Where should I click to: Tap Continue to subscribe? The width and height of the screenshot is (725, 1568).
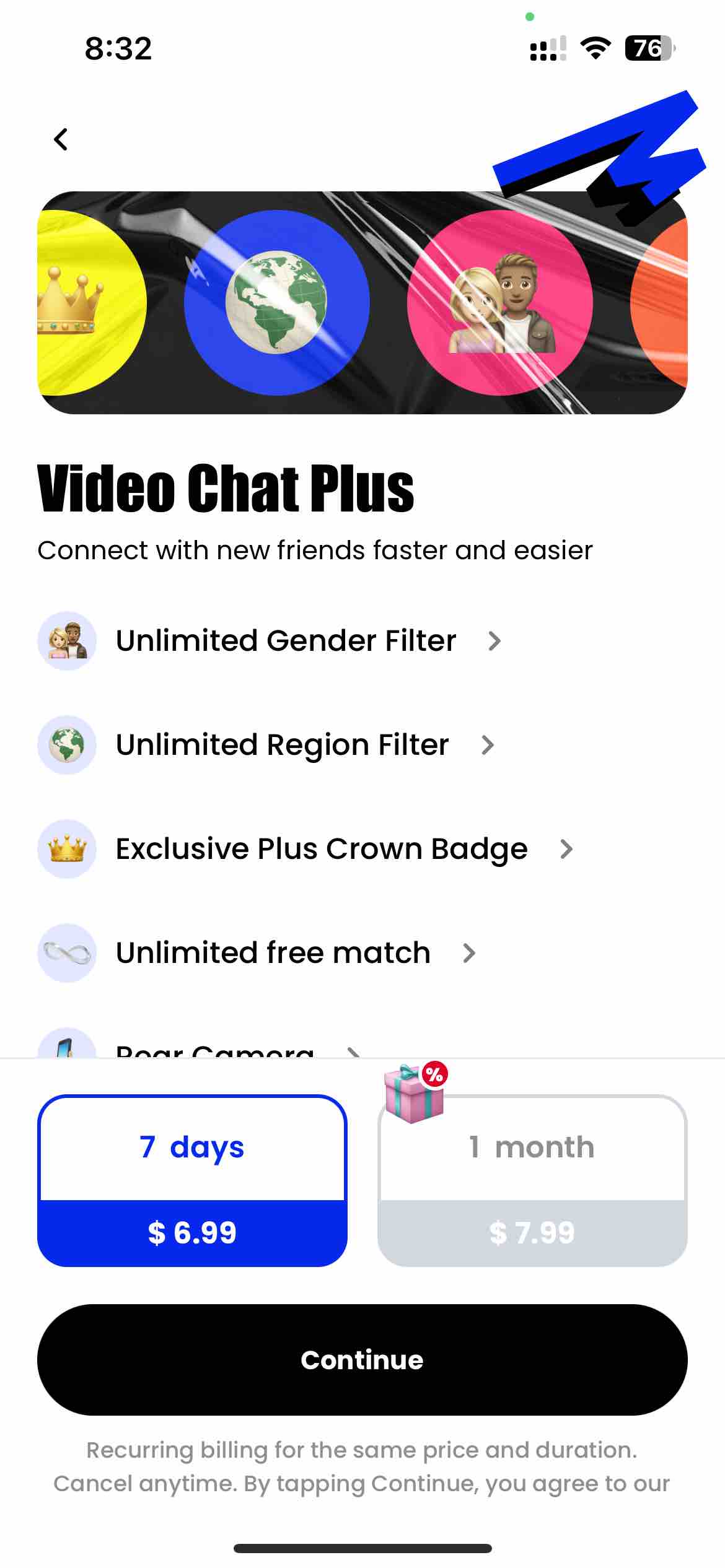pos(362,1360)
